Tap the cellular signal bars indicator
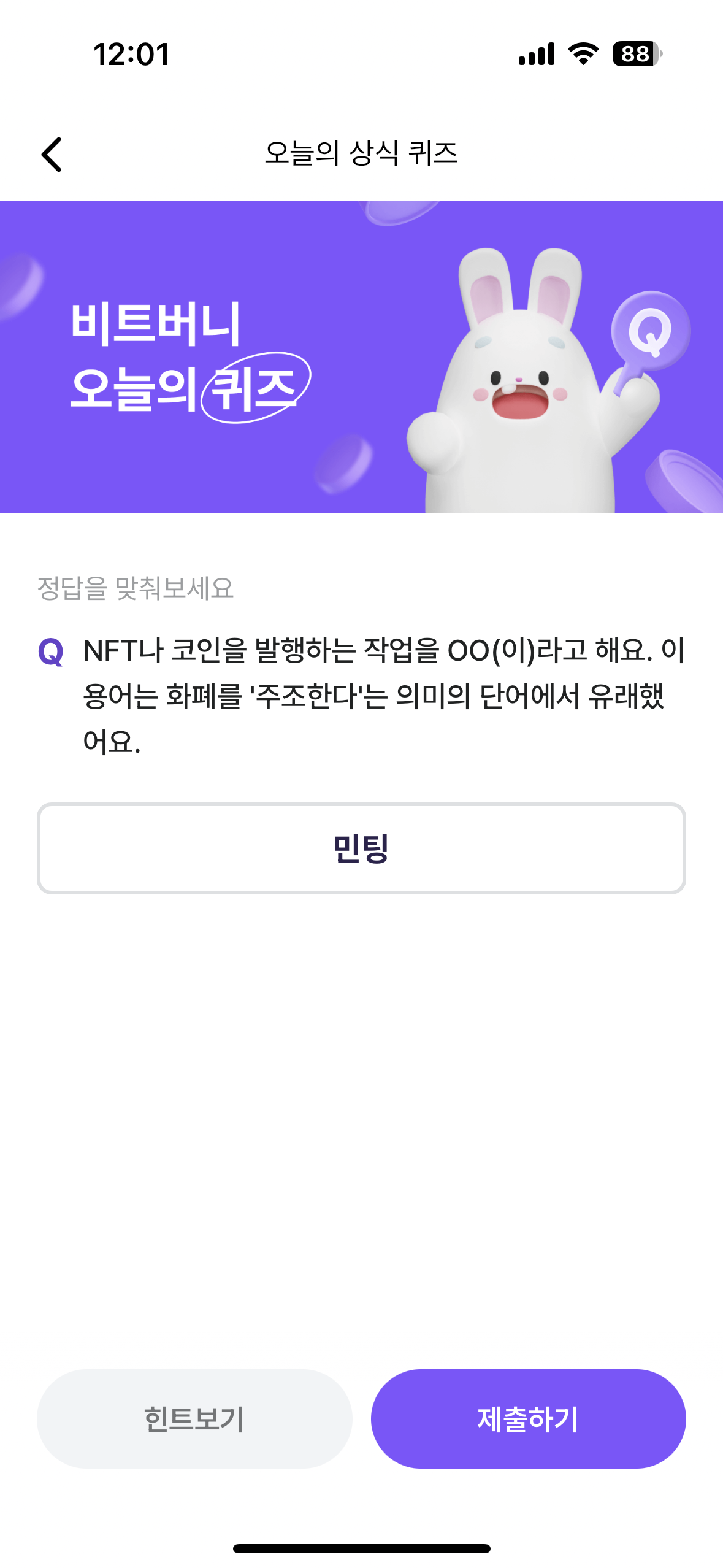 tap(537, 55)
